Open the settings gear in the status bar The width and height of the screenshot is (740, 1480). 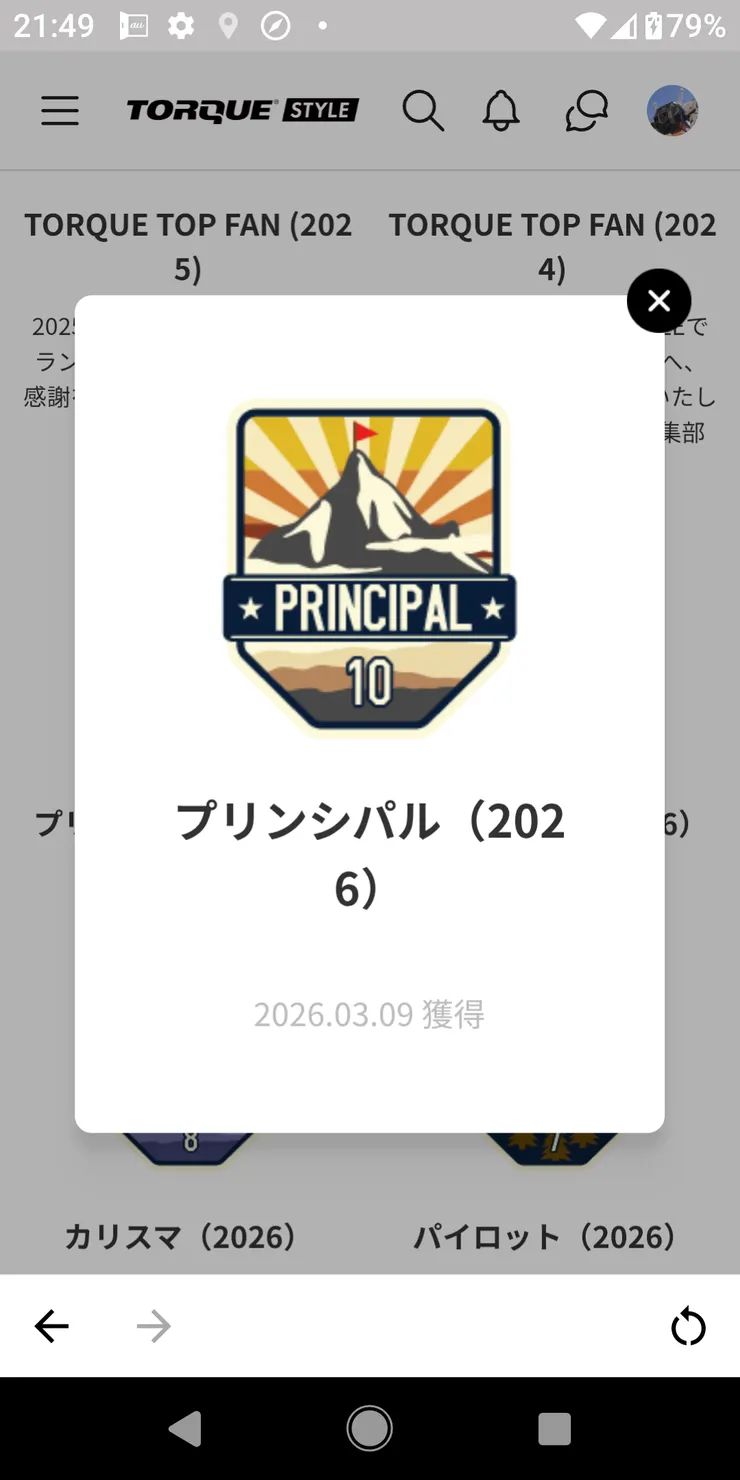click(x=182, y=25)
